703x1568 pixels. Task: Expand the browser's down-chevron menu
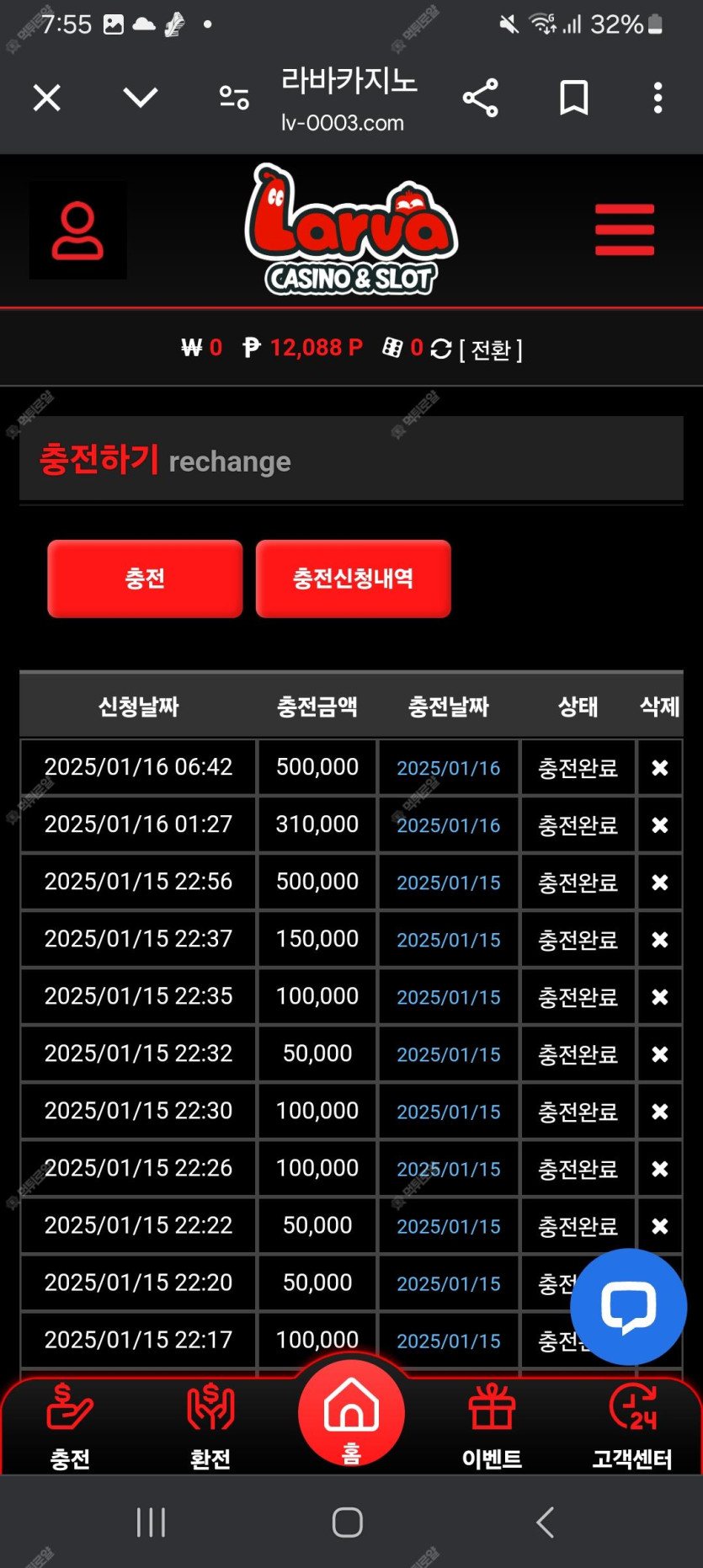pyautogui.click(x=140, y=98)
